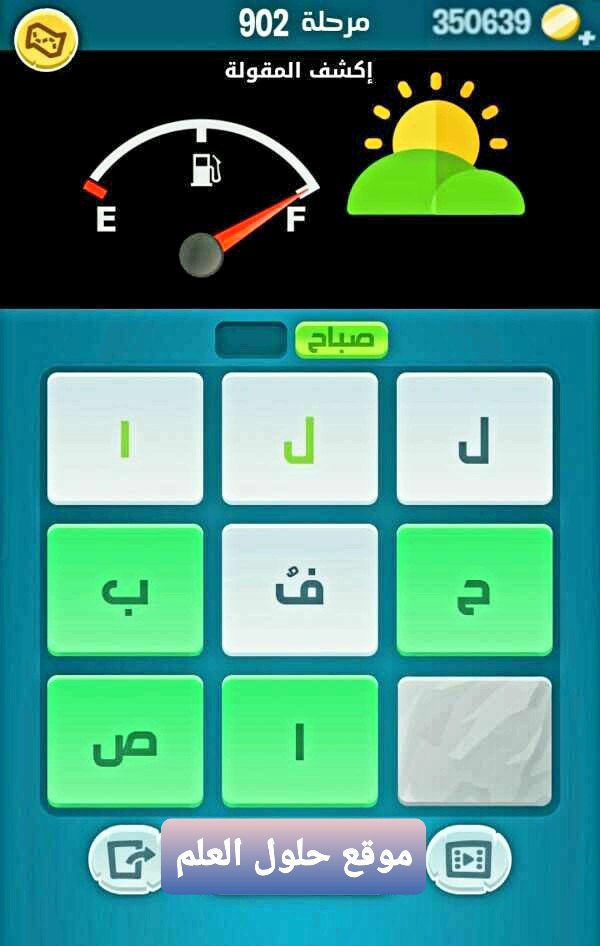Select the فُ letter tile

click(300, 590)
